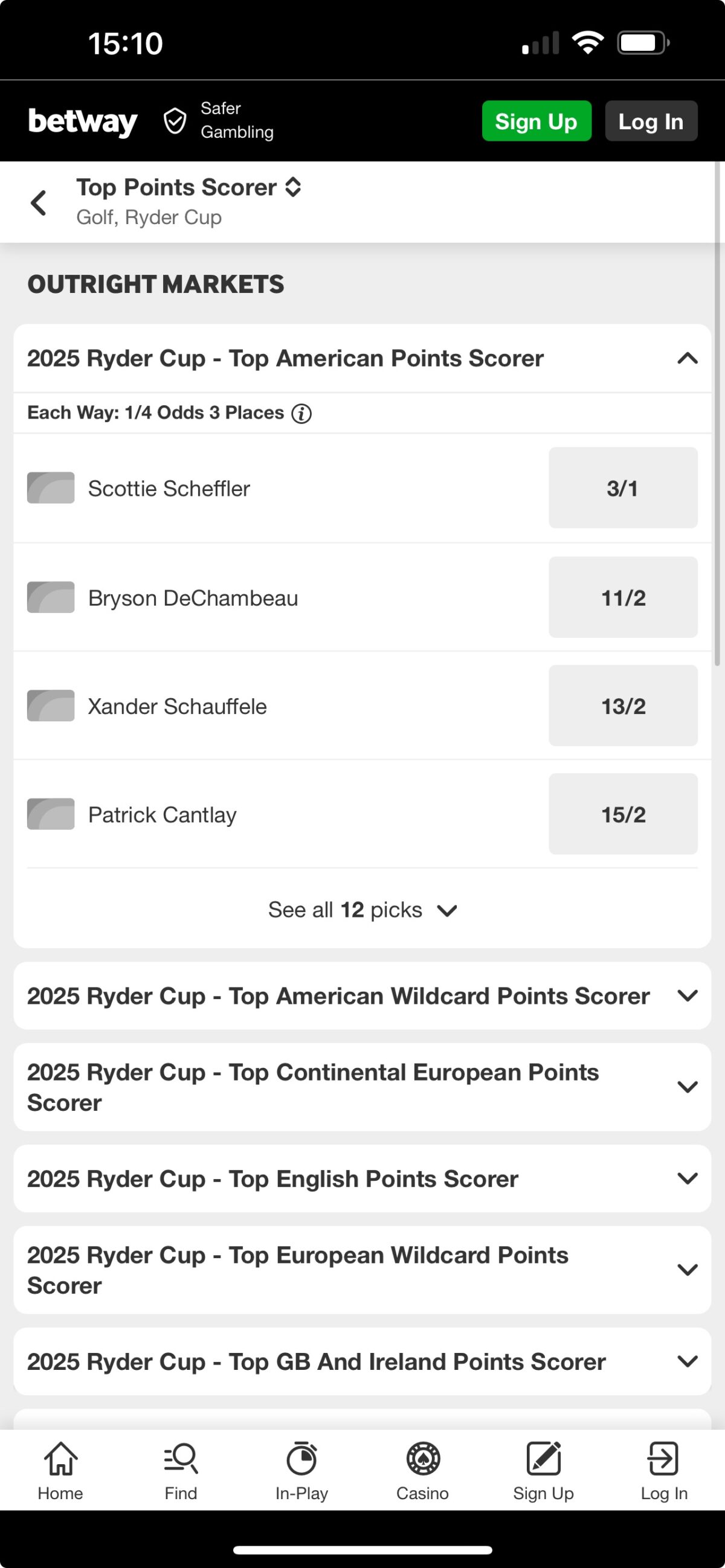Viewport: 725px width, 1568px height.
Task: Switch to the Home tab
Action: point(60,1471)
